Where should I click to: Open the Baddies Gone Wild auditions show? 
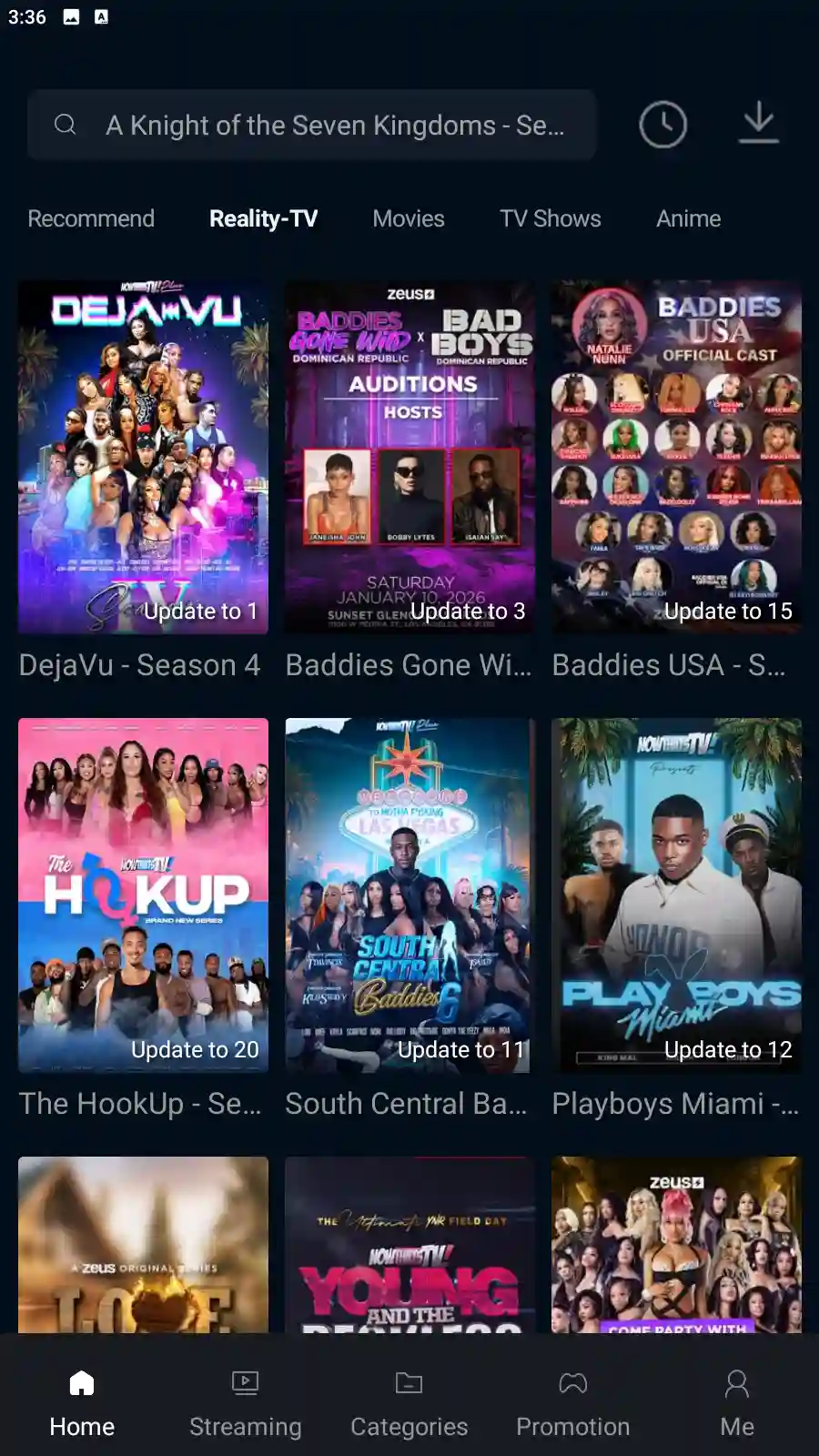pos(409,457)
